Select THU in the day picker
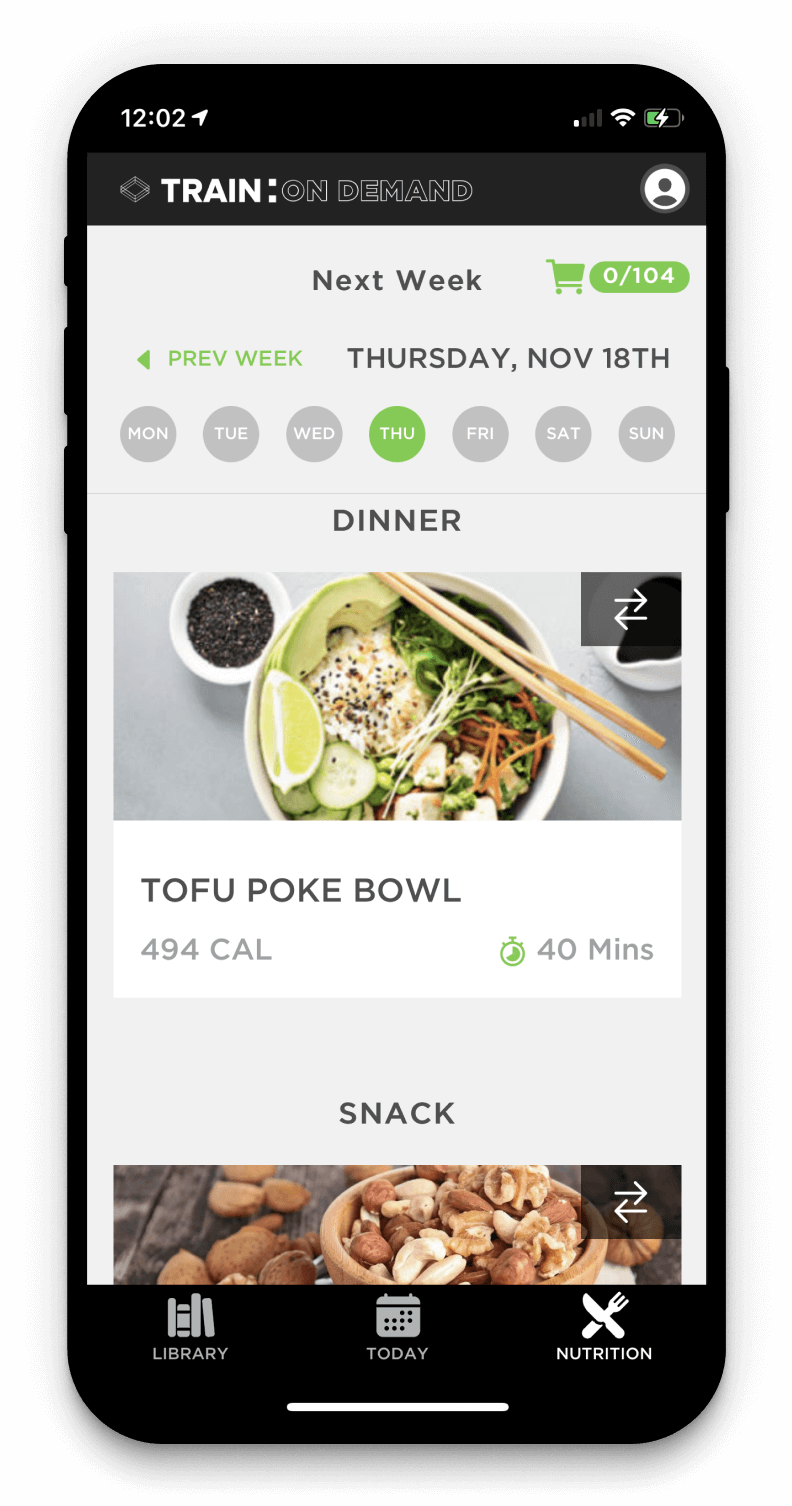This screenshot has width=792, height=1506. [x=397, y=434]
